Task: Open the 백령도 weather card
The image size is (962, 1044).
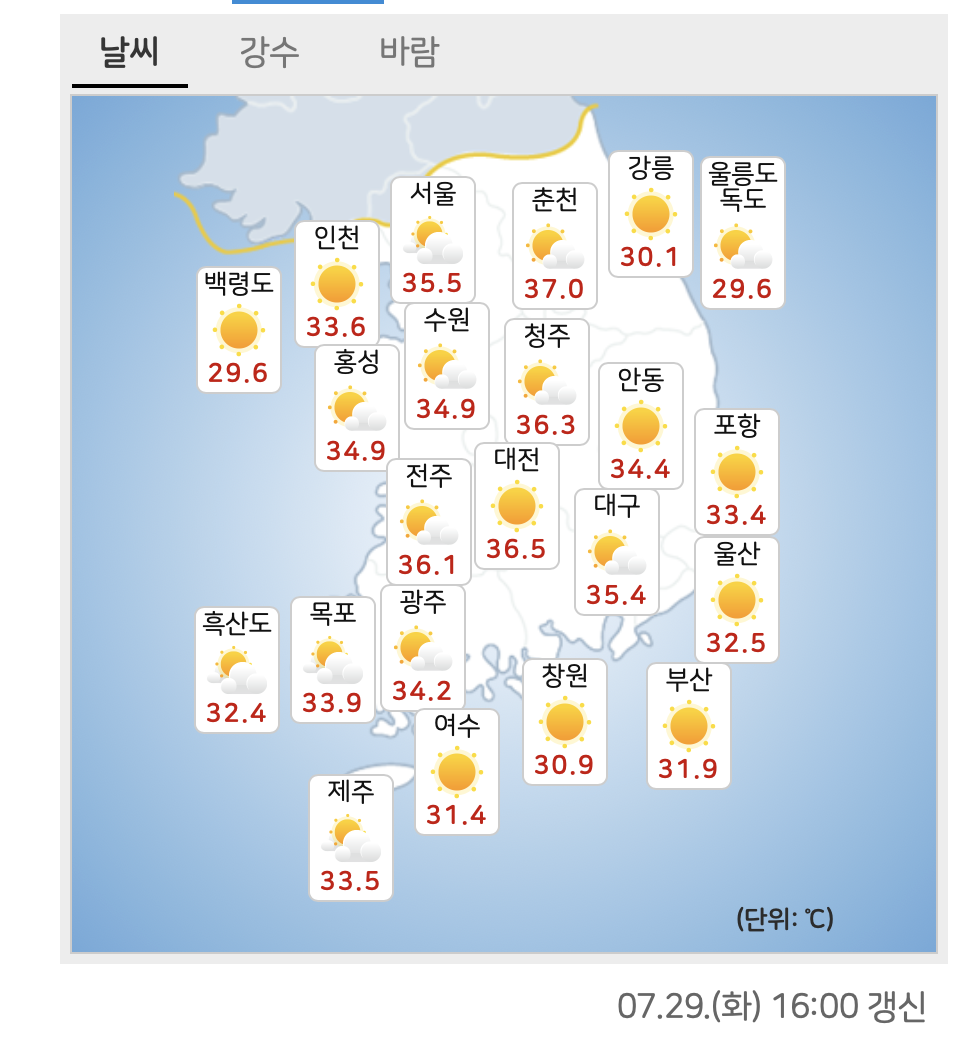Action: click(239, 330)
